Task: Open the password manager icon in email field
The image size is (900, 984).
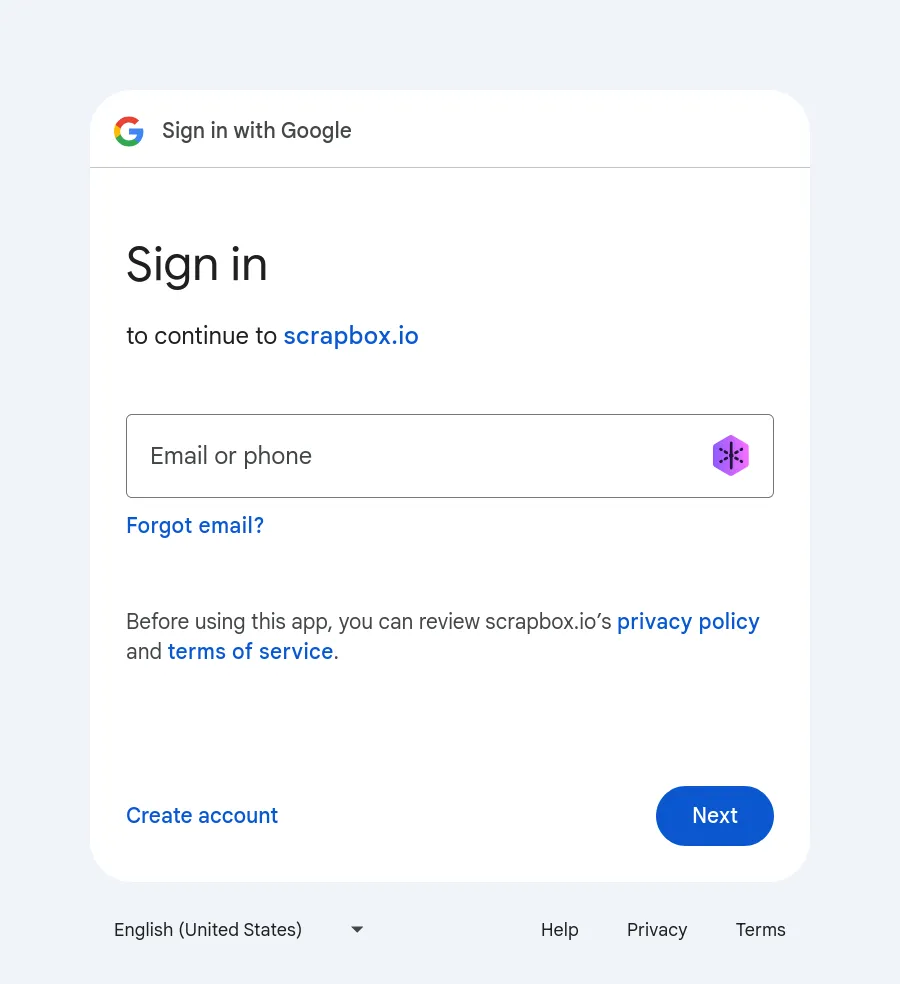Action: coord(731,456)
